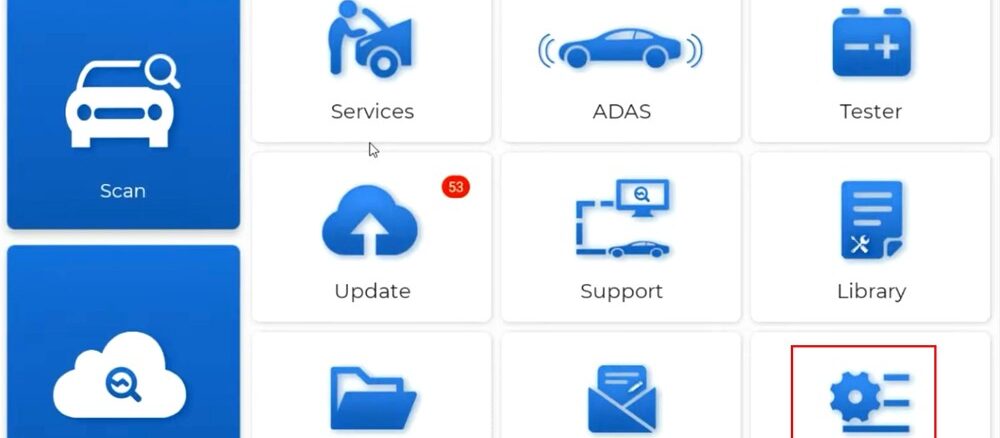
Task: Select the Support tile
Action: 621,238
